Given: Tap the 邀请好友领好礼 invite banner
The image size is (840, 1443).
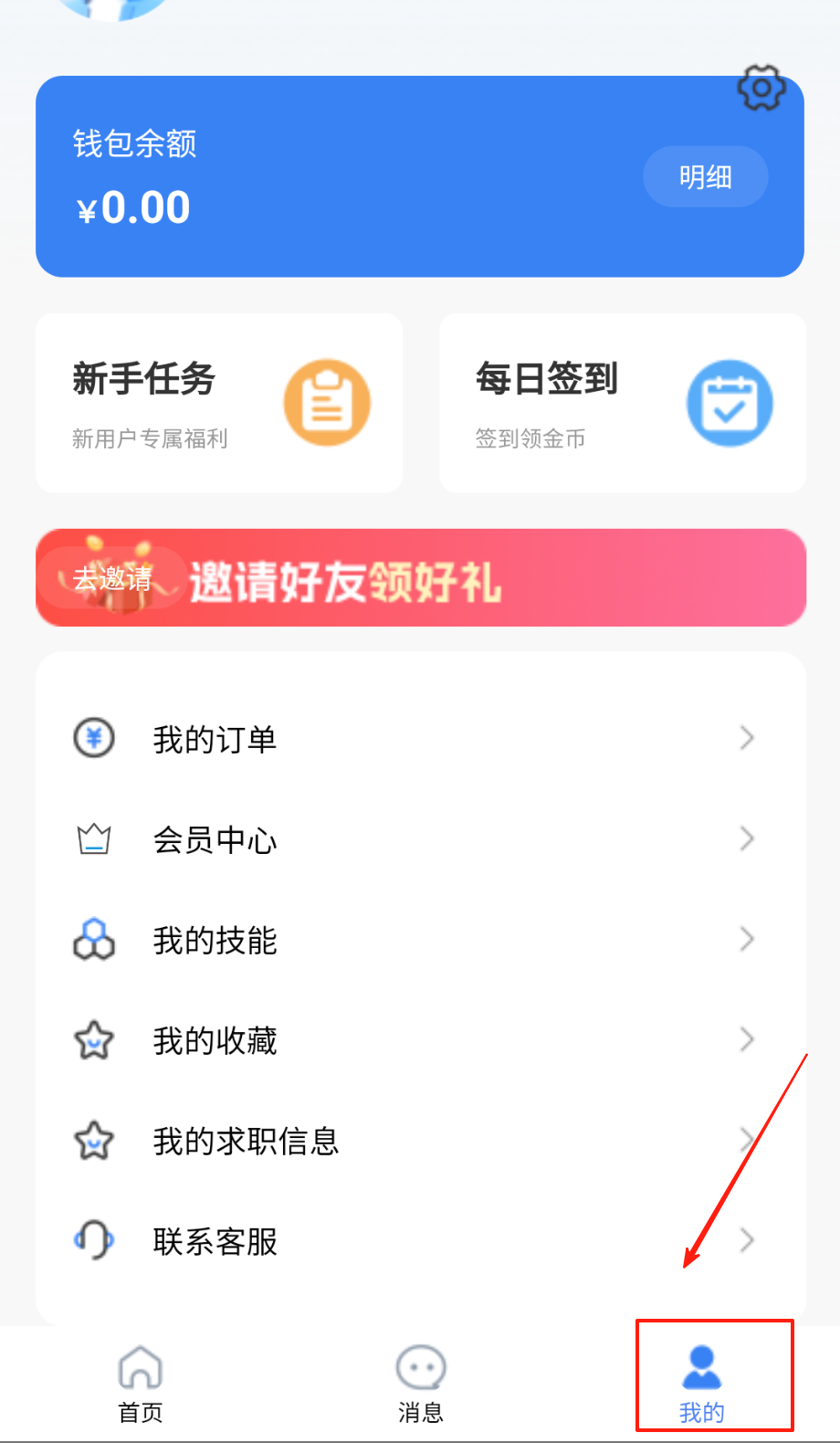Looking at the screenshot, I should [x=421, y=578].
